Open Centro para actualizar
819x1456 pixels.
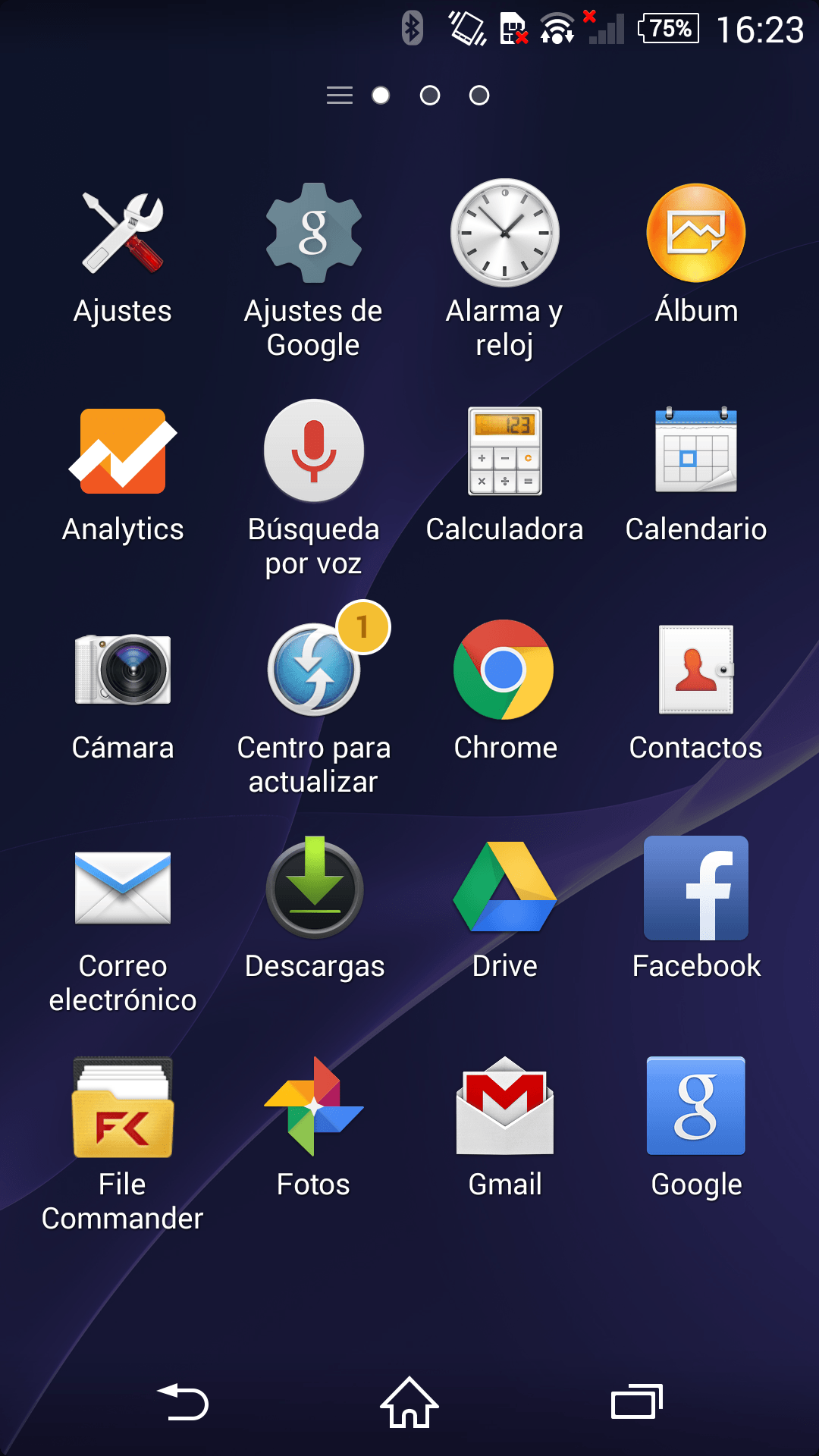(x=313, y=670)
